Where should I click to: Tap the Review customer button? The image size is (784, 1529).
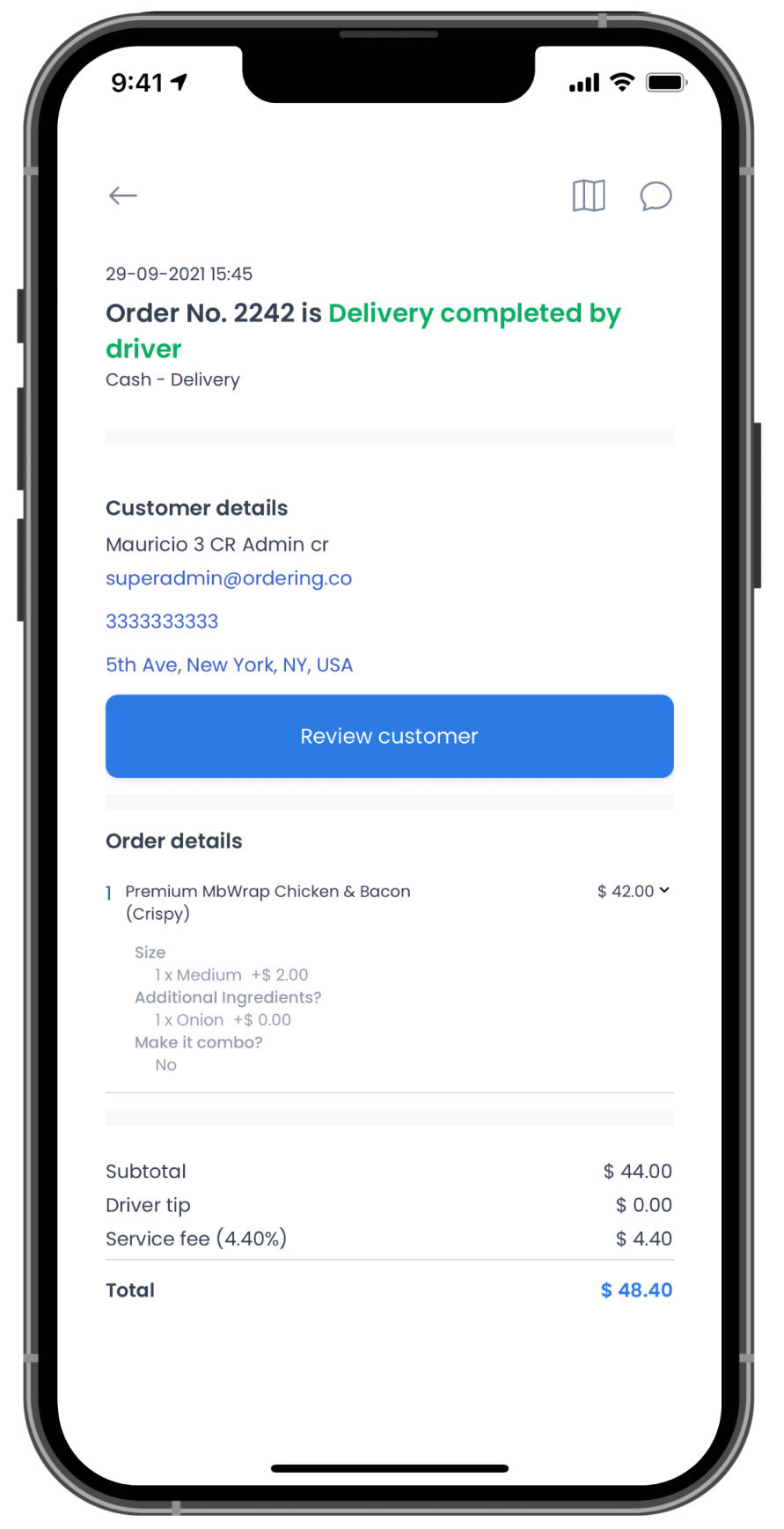pyautogui.click(x=390, y=736)
